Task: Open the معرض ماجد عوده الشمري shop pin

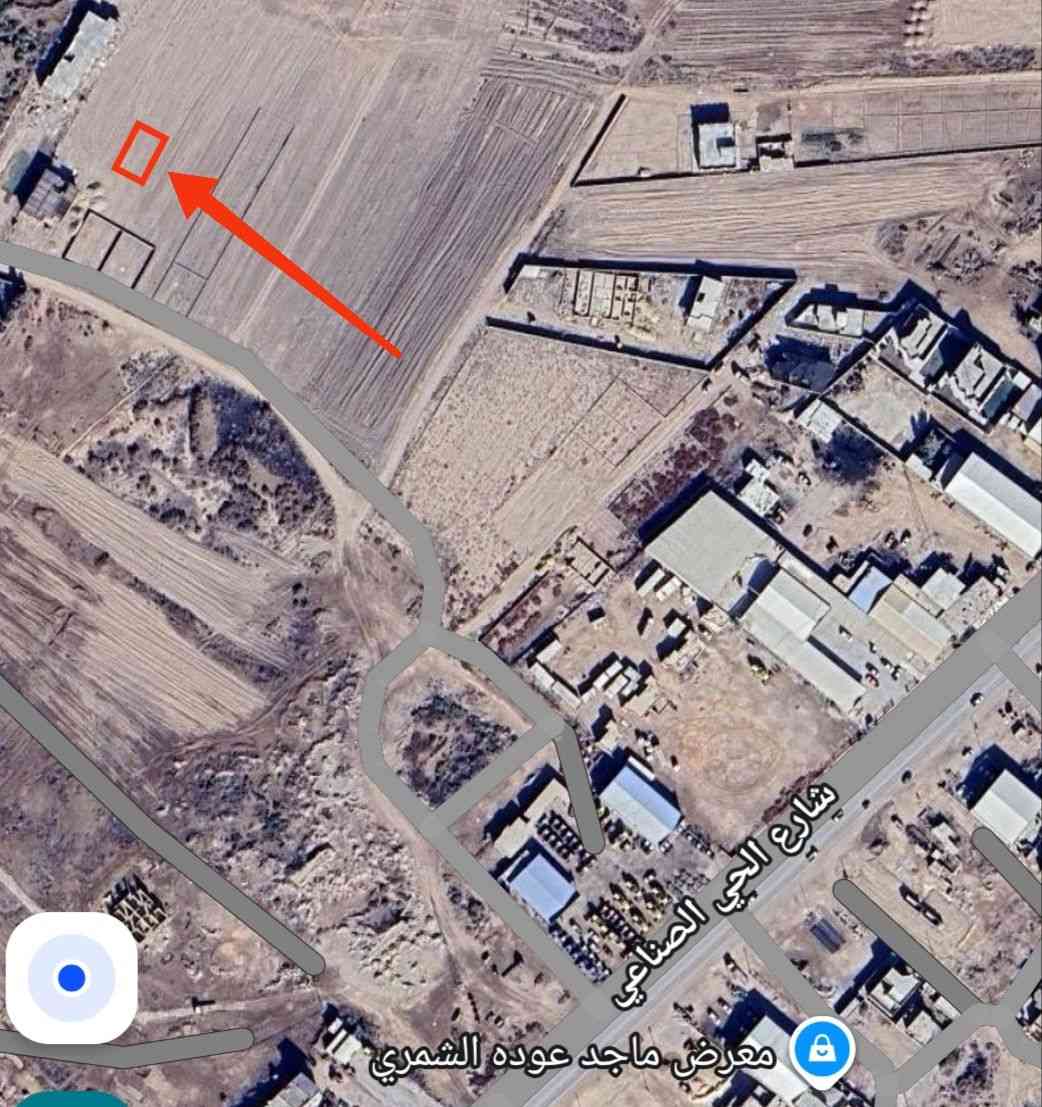Action: point(821,1051)
